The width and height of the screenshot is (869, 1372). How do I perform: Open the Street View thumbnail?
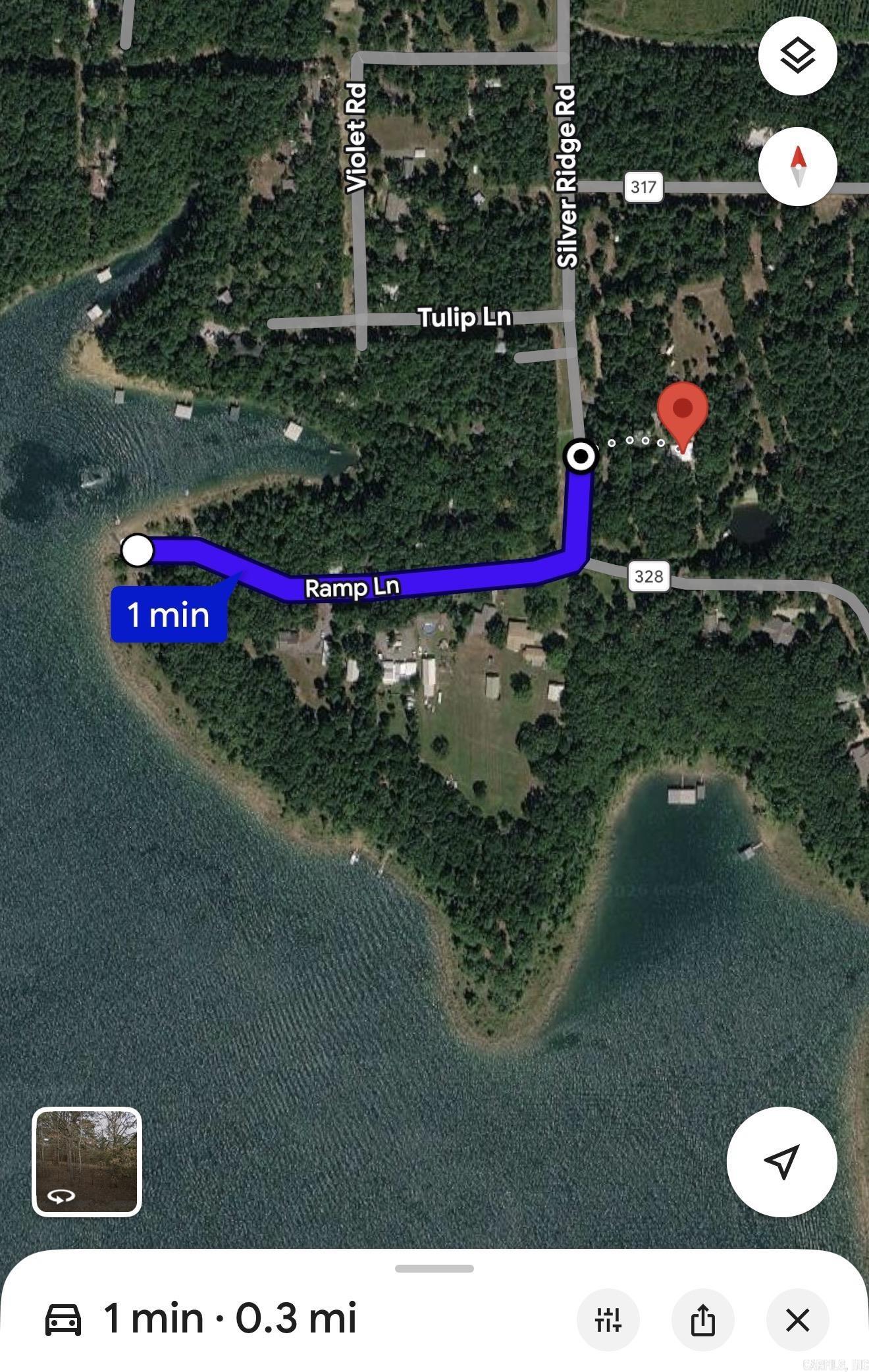[87, 1161]
